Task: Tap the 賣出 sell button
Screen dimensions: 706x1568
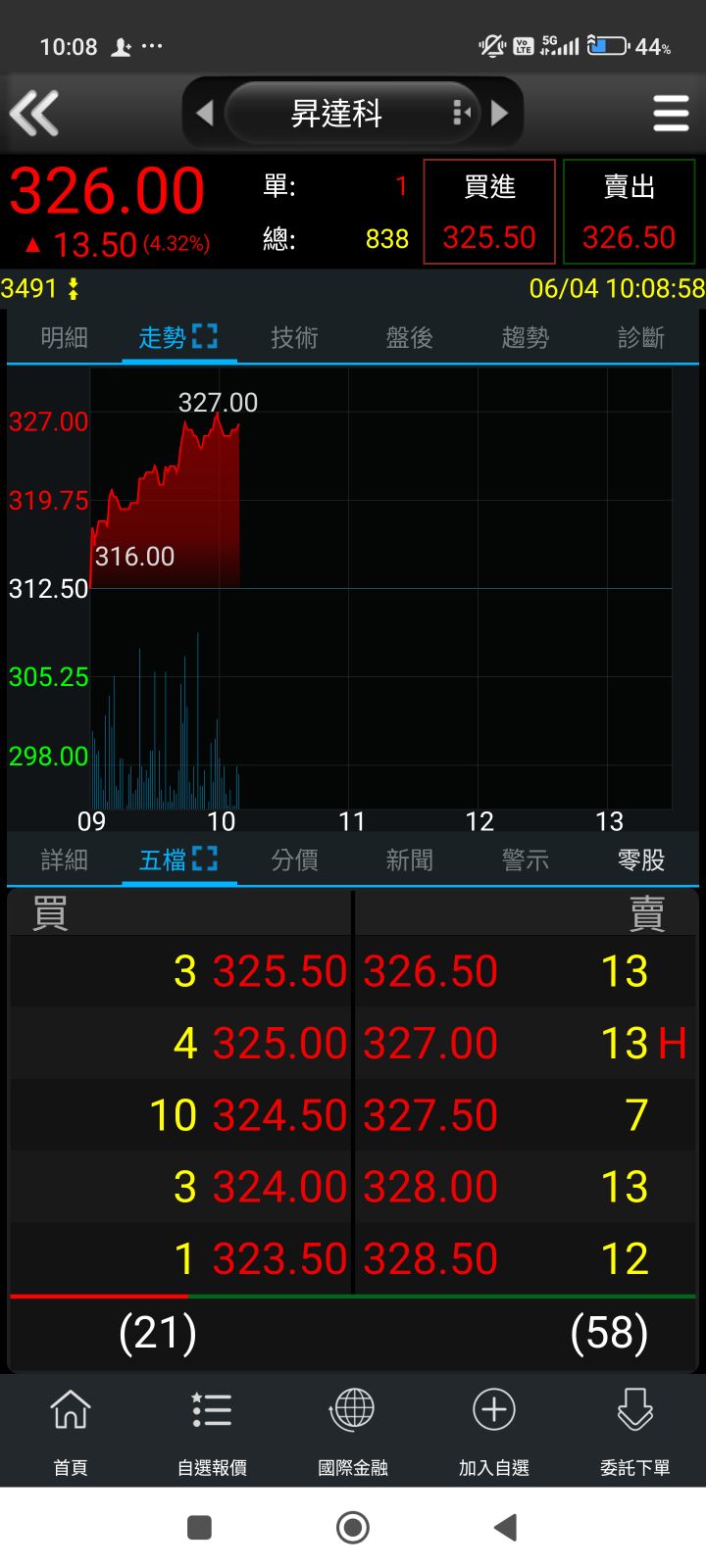Action: pos(629,212)
